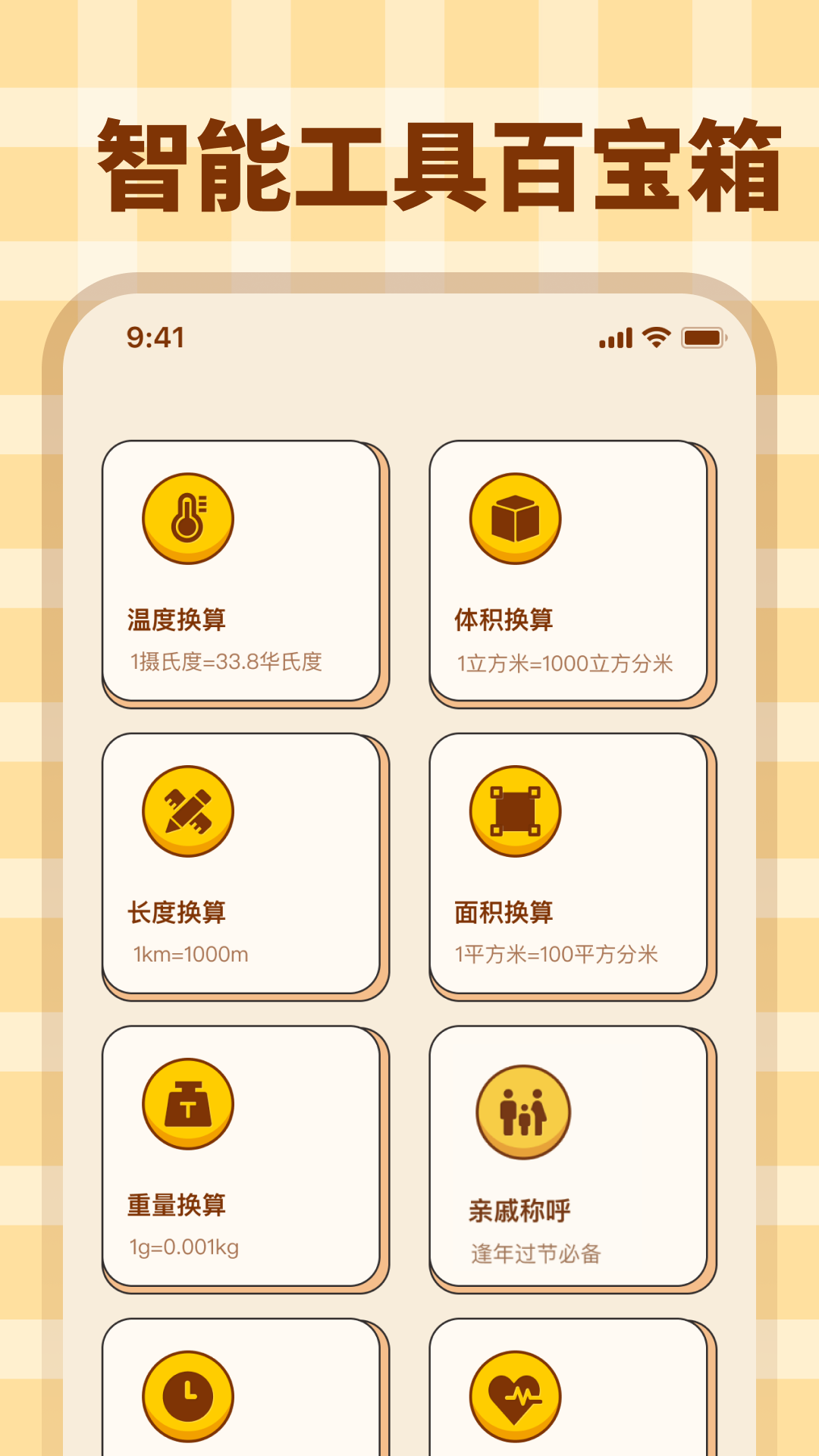Tap the heartbeat heart icon at bottom right
The image size is (819, 1456).
514,1401
